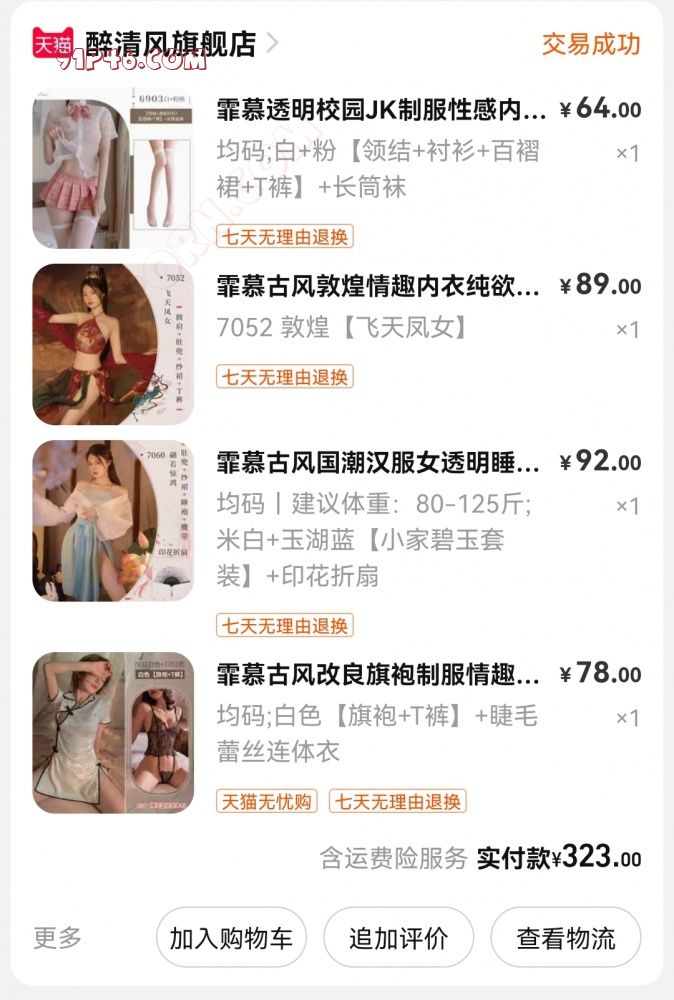View the 霏慕古风敦煌情趣内衣 product thumbnail

[113, 344]
